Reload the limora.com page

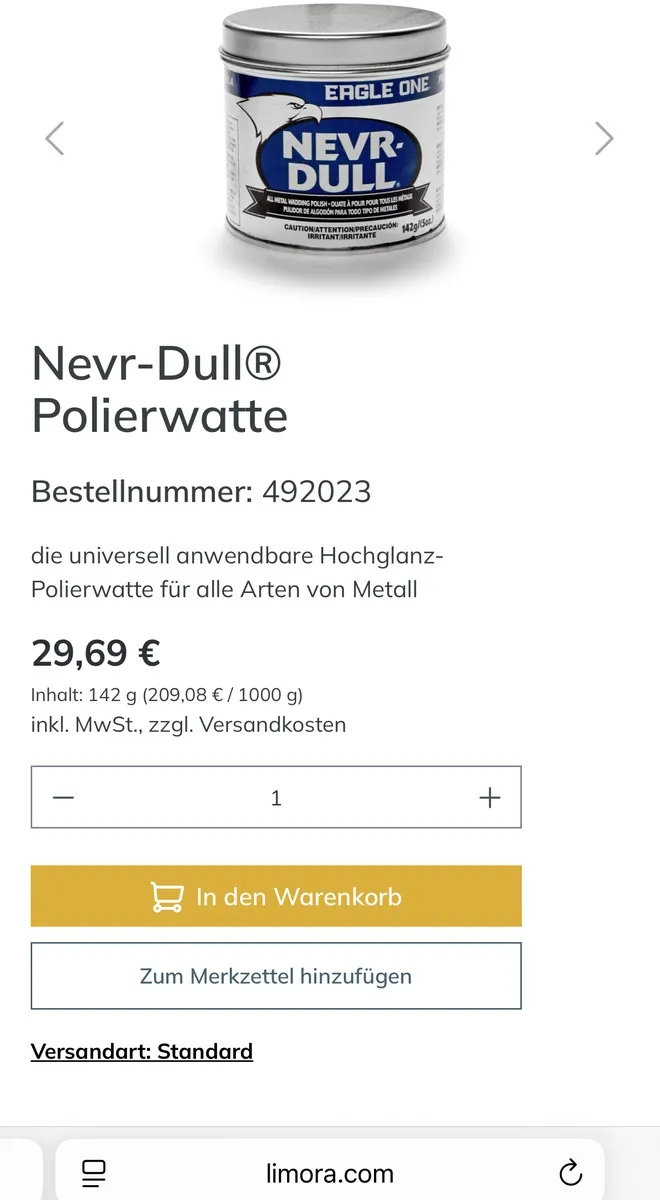(570, 1172)
